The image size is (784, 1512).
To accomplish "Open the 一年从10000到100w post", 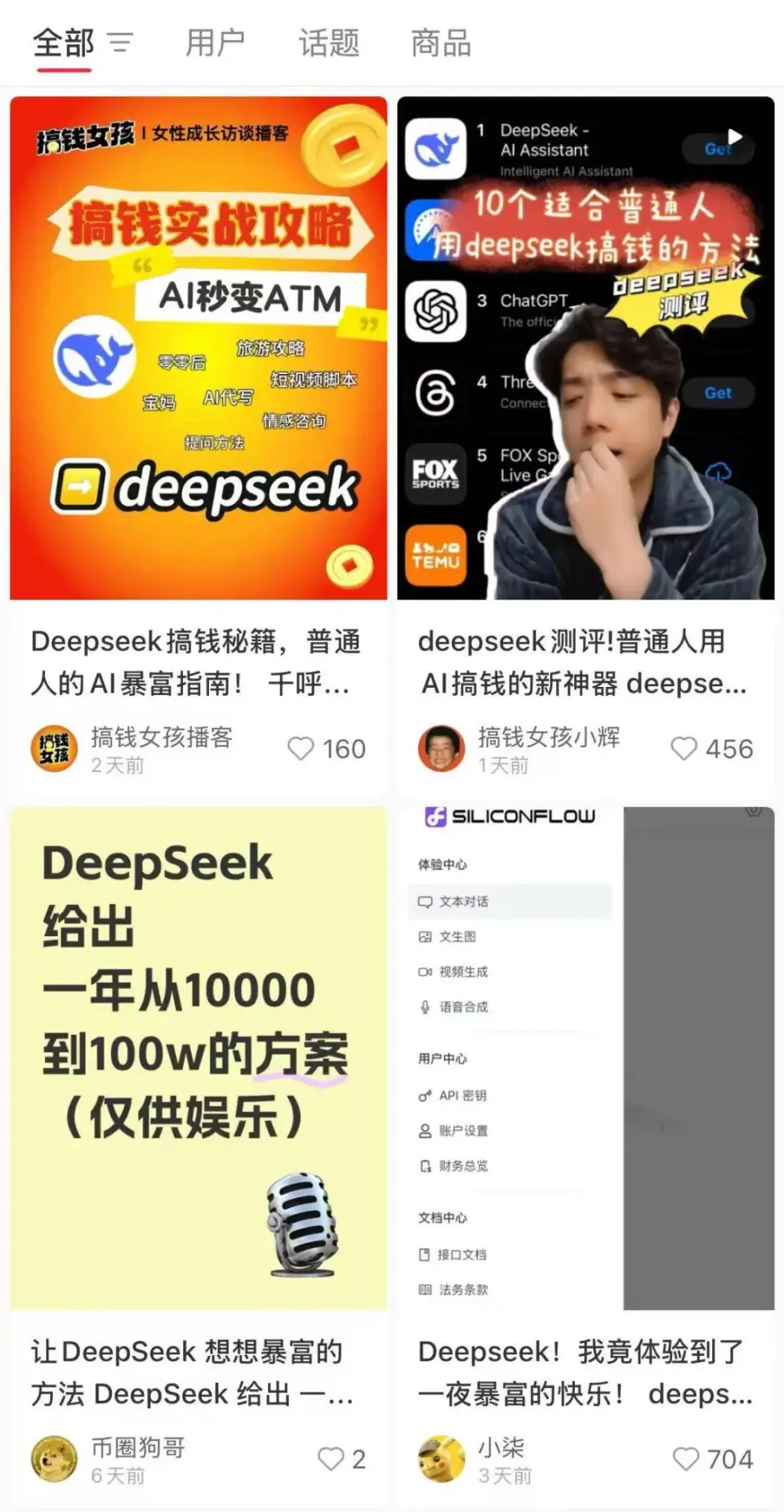I will [198, 1058].
